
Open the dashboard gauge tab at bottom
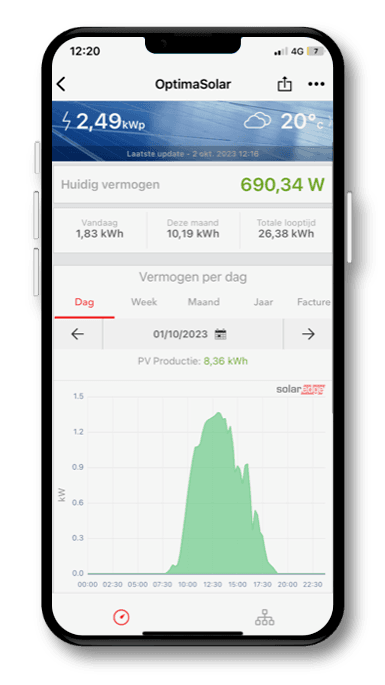121,617
